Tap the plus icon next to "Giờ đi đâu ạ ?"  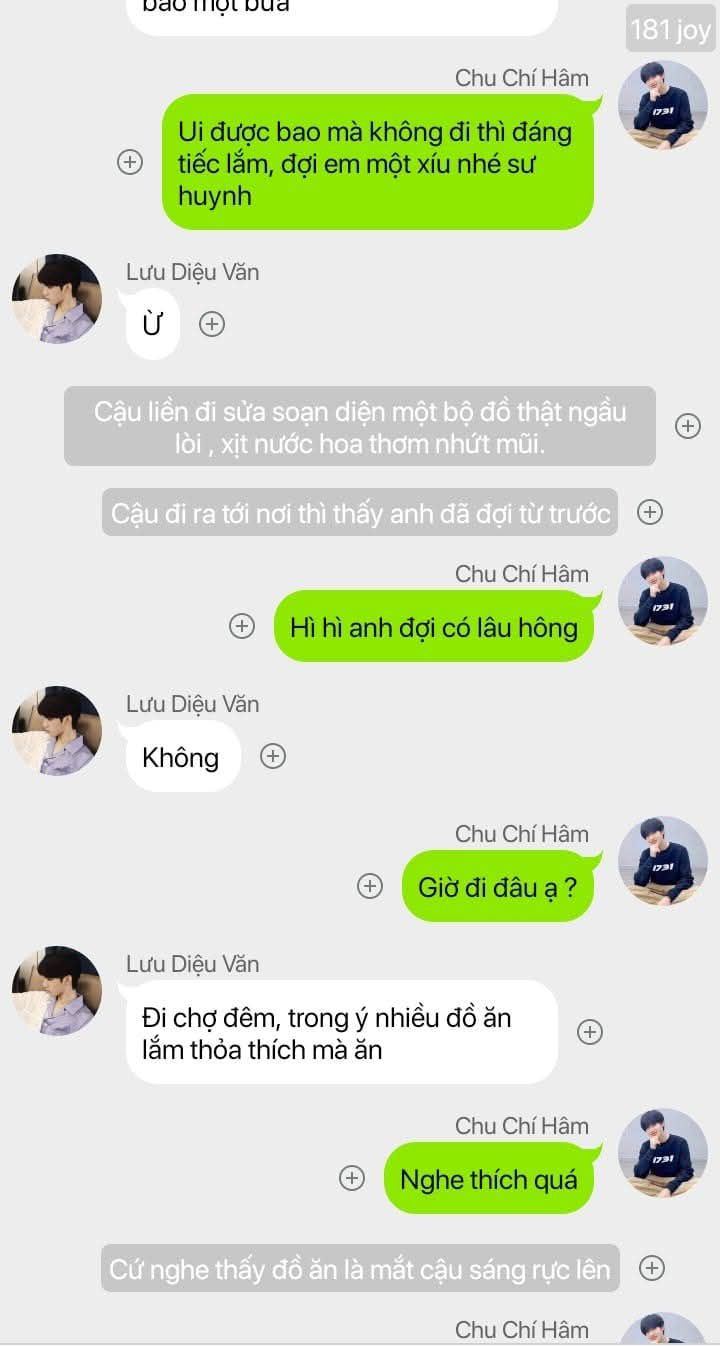[x=370, y=886]
